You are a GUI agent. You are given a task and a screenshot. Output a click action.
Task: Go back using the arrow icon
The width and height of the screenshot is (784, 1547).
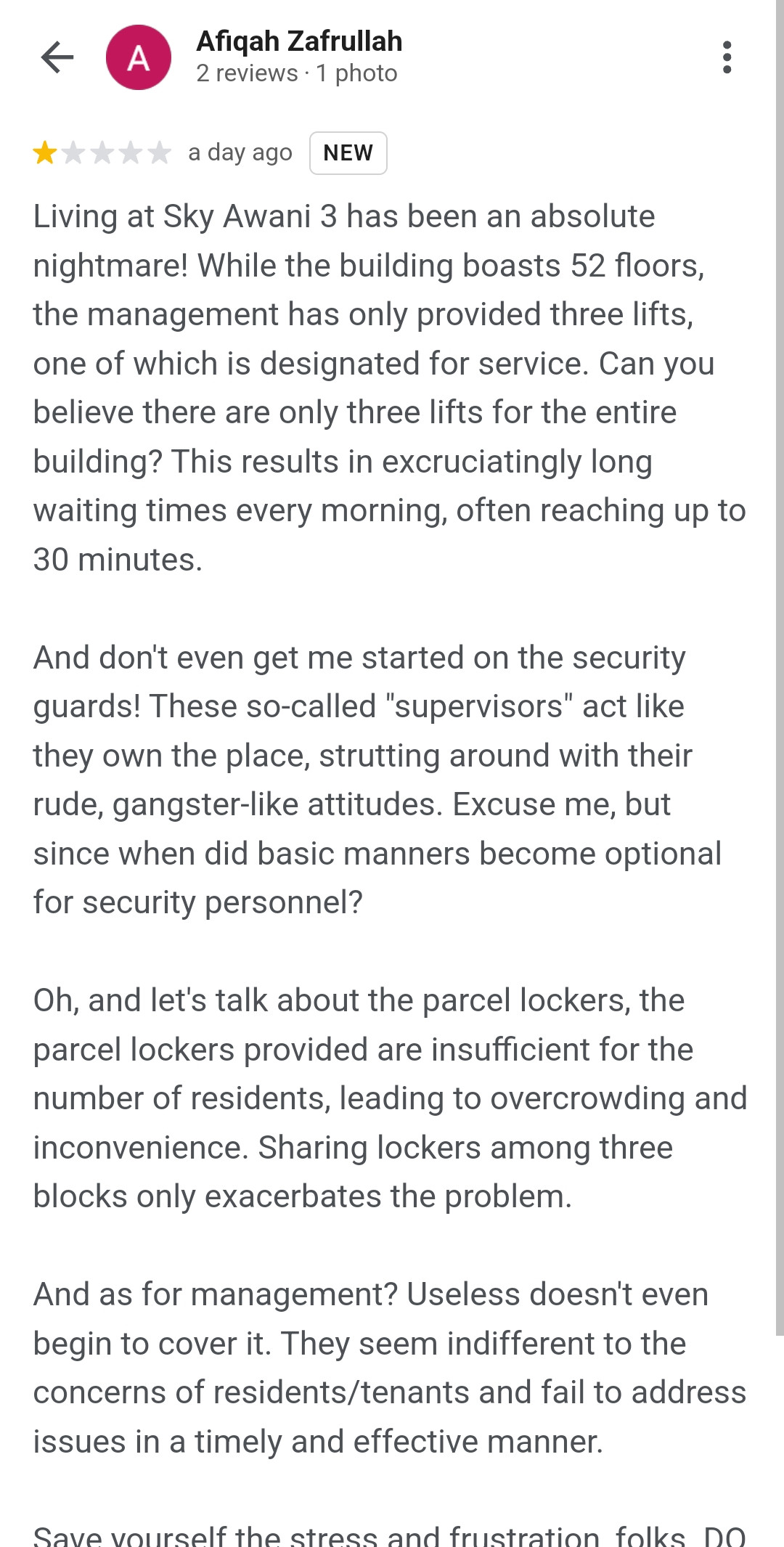(x=57, y=57)
